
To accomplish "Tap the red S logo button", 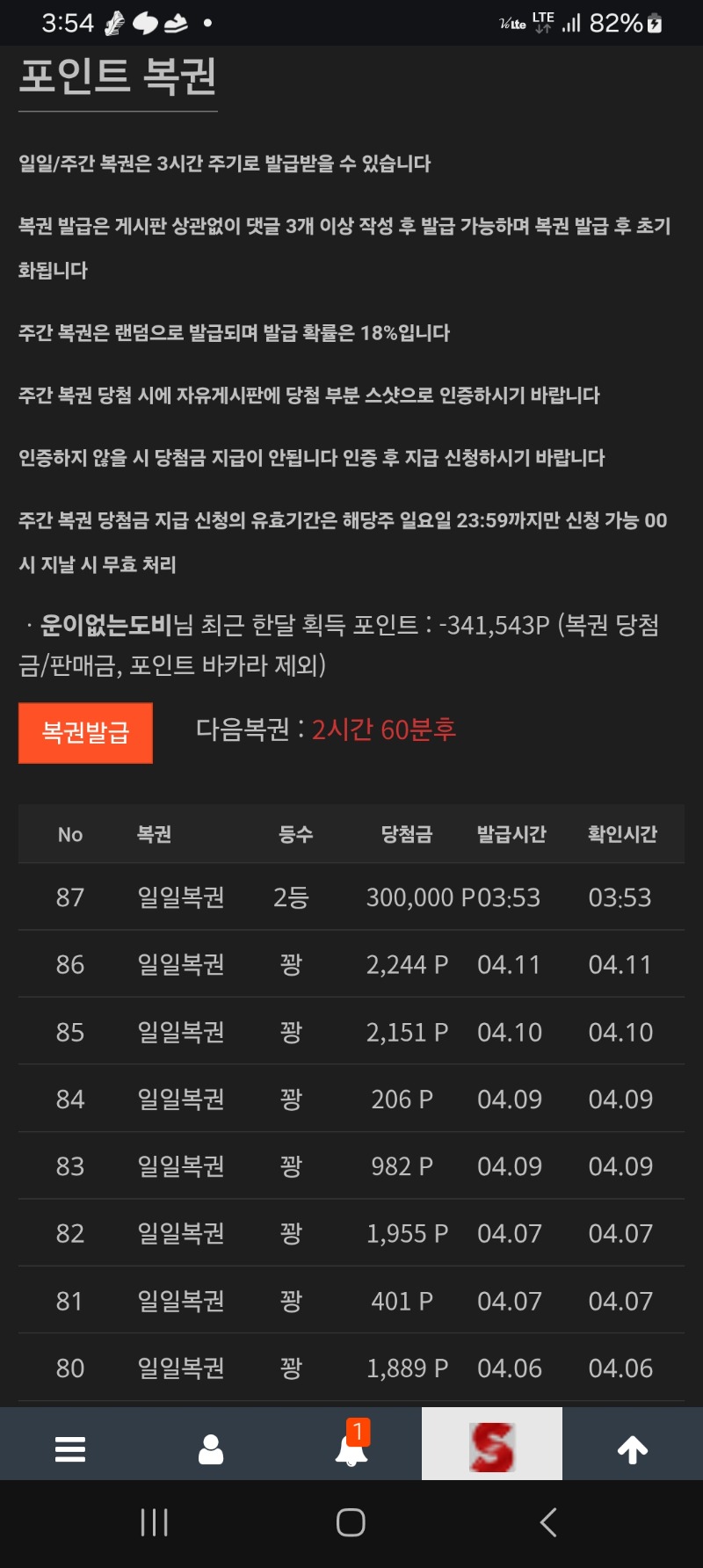I will point(491,1446).
